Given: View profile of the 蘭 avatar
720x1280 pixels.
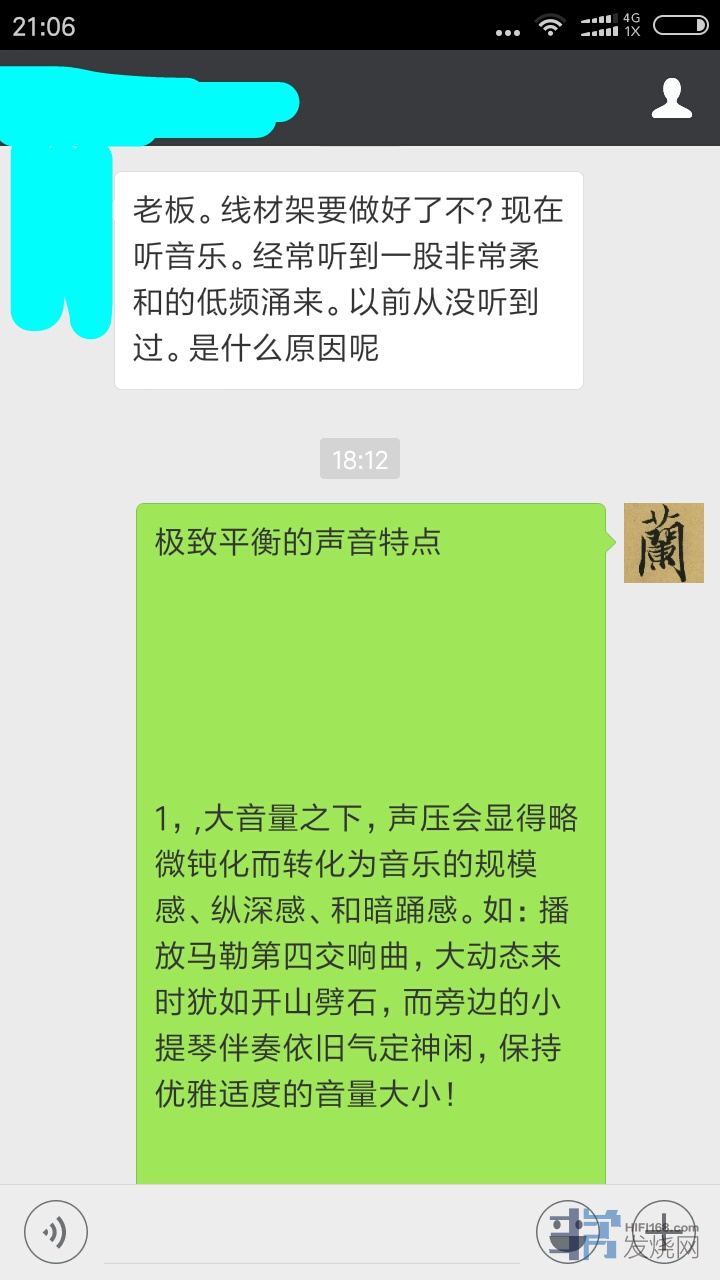Looking at the screenshot, I should tap(663, 543).
